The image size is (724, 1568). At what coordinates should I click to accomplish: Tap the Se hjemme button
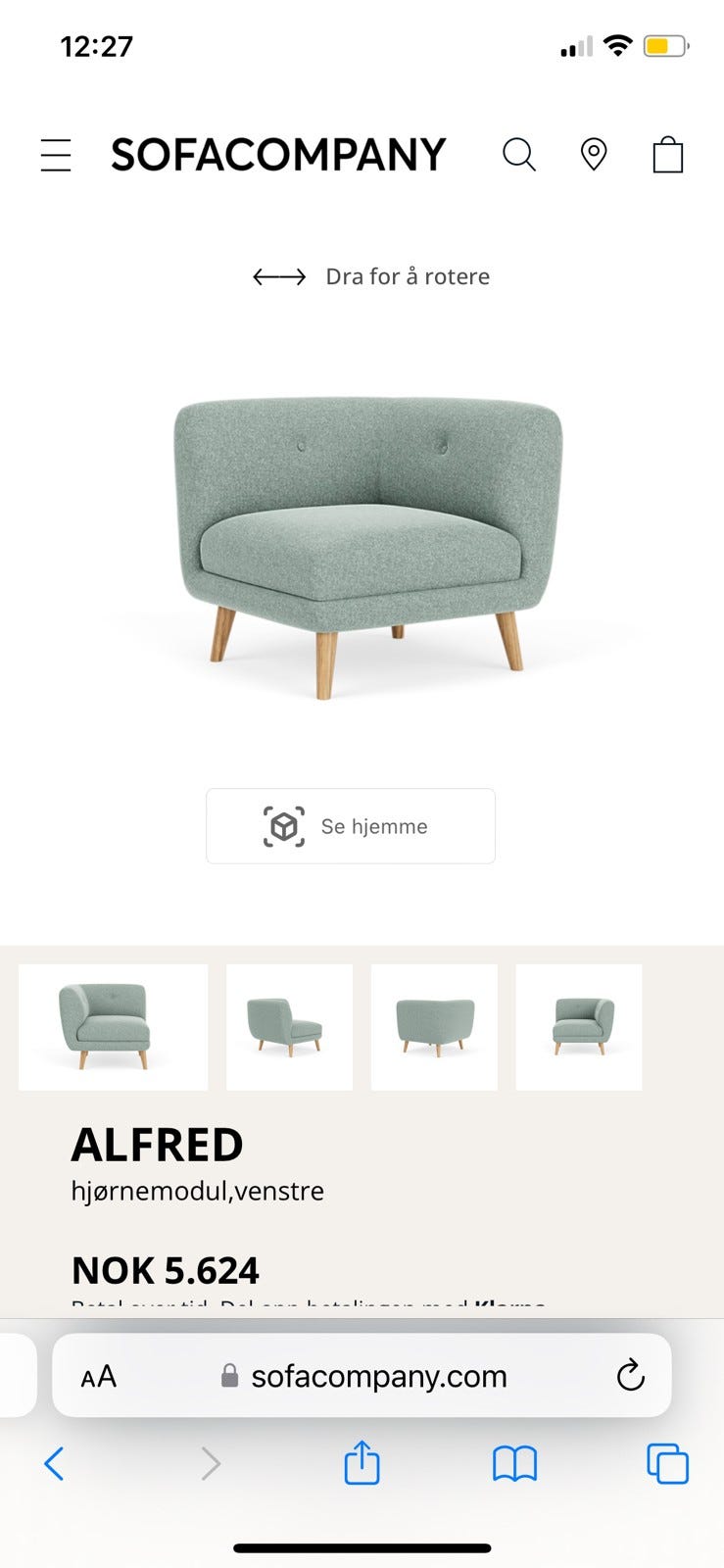tap(350, 825)
